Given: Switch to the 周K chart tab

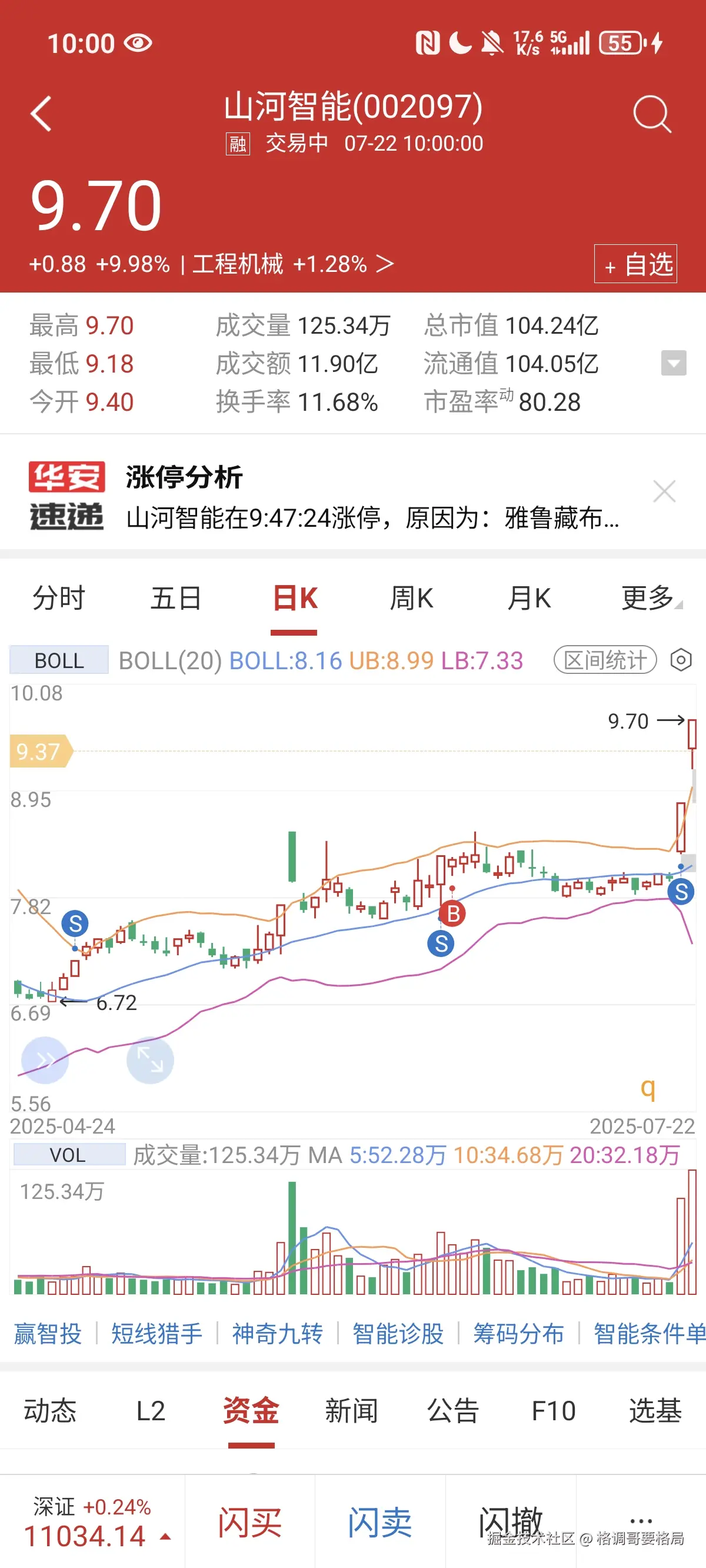Looking at the screenshot, I should (411, 598).
